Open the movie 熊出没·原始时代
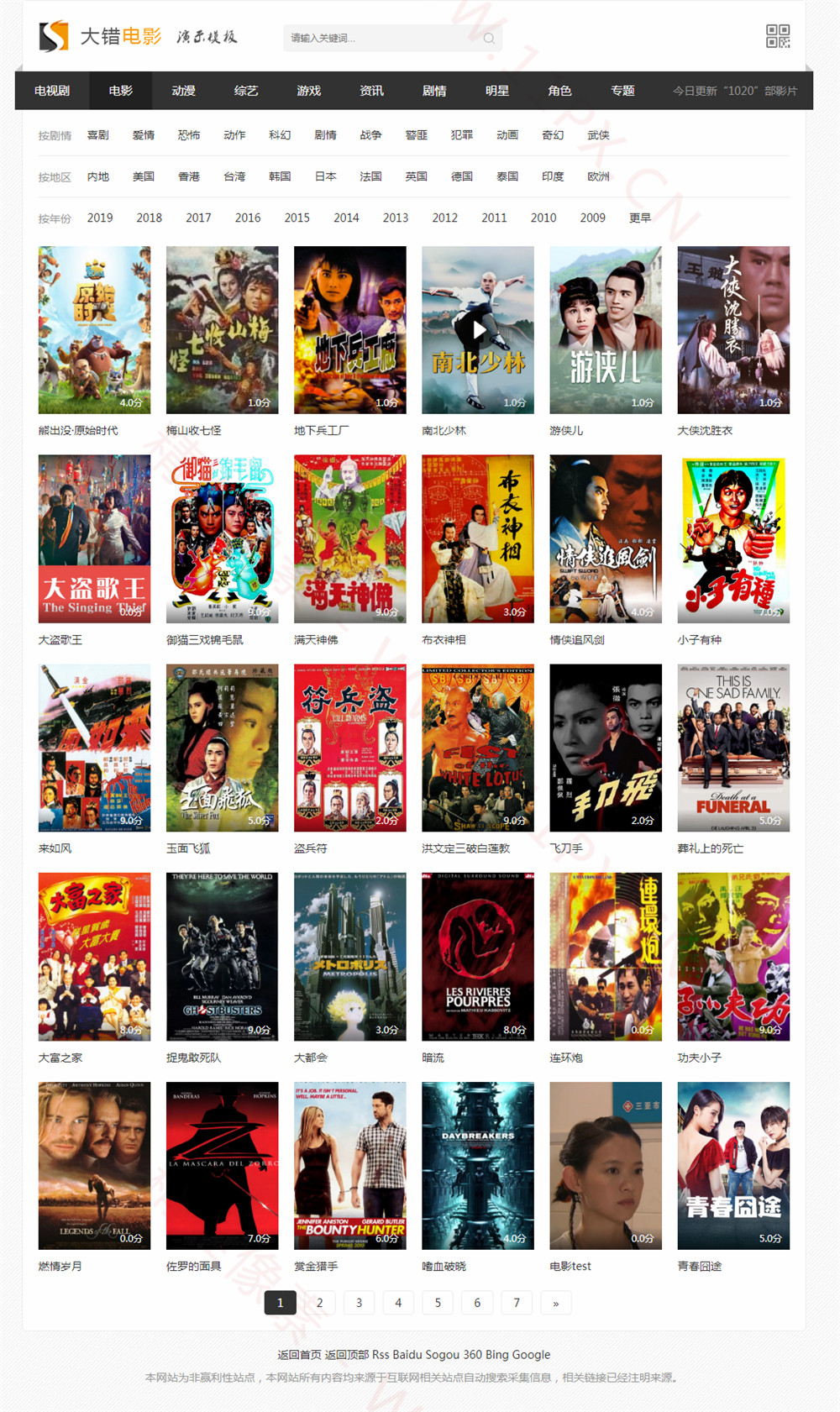This screenshot has height=1412, width=840. point(94,329)
